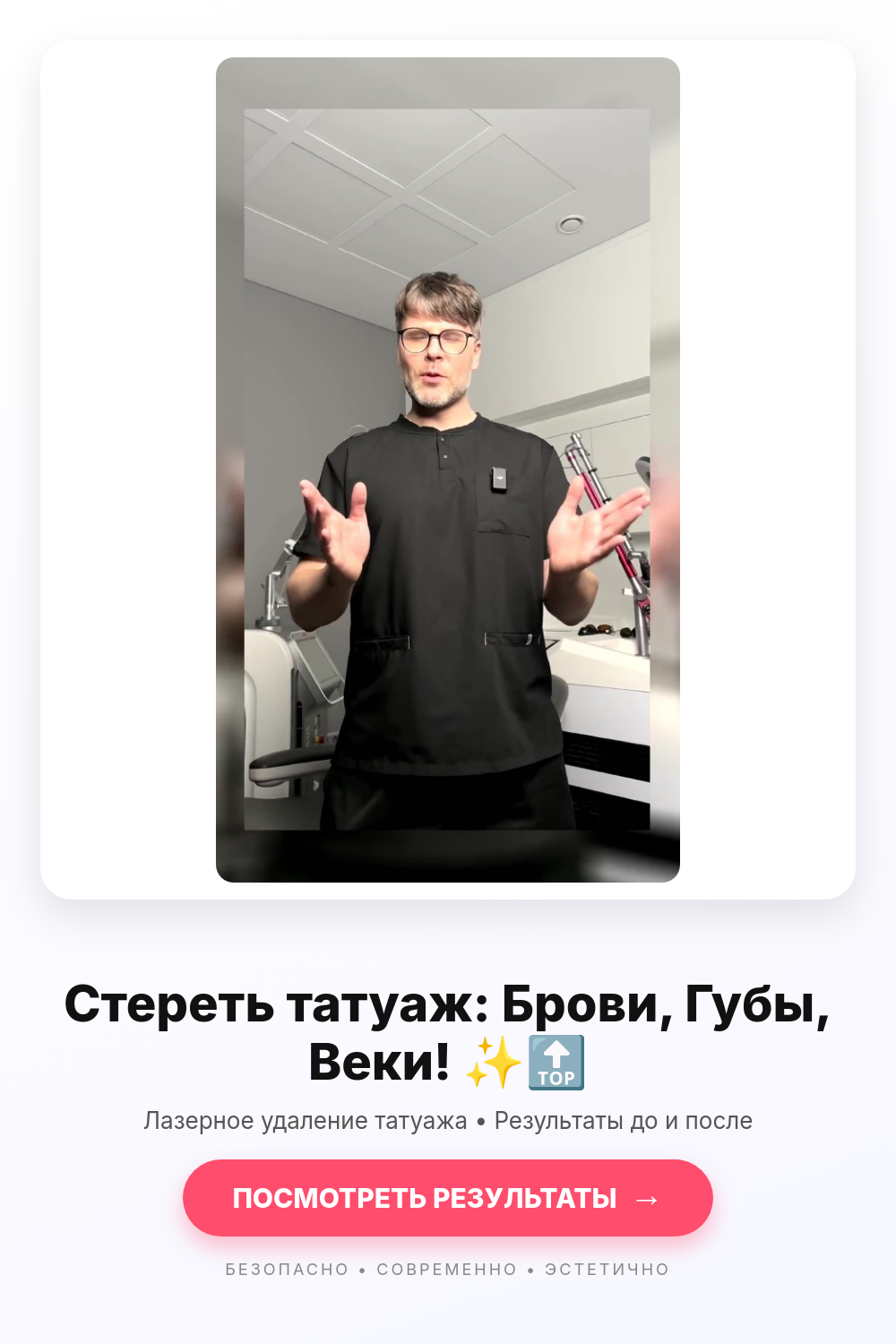Open the video of the man in black uniform
Screen dimensions: 896x1344
click(x=448, y=470)
